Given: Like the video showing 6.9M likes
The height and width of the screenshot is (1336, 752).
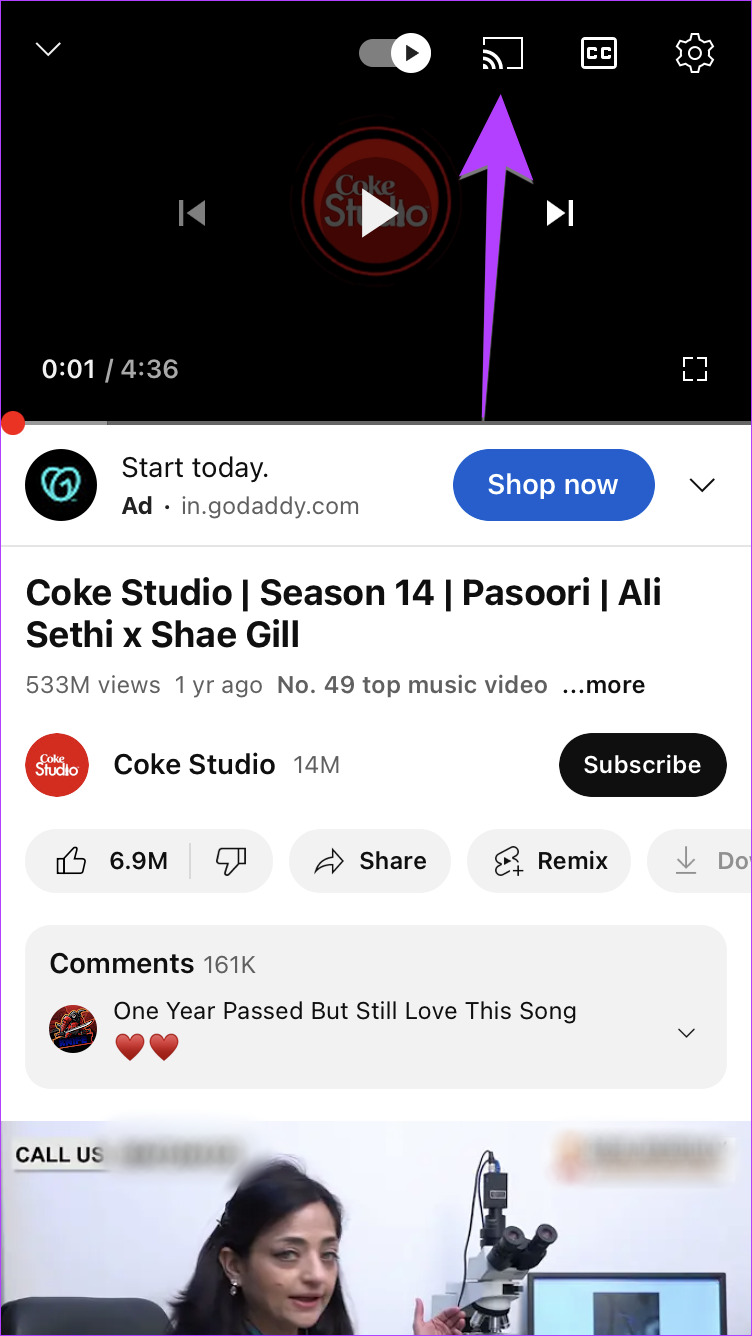Looking at the screenshot, I should click(x=107, y=861).
